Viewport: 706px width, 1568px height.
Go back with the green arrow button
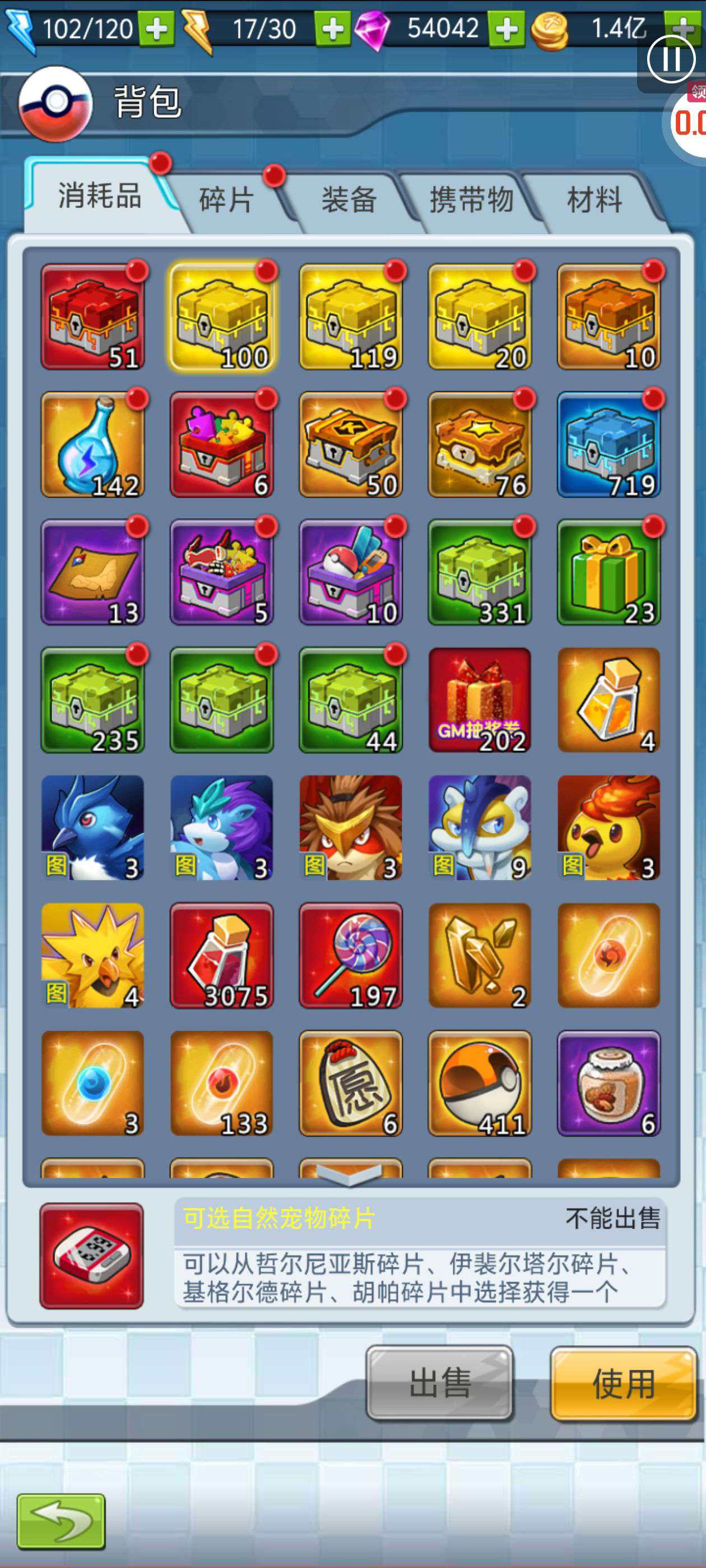[x=61, y=1521]
